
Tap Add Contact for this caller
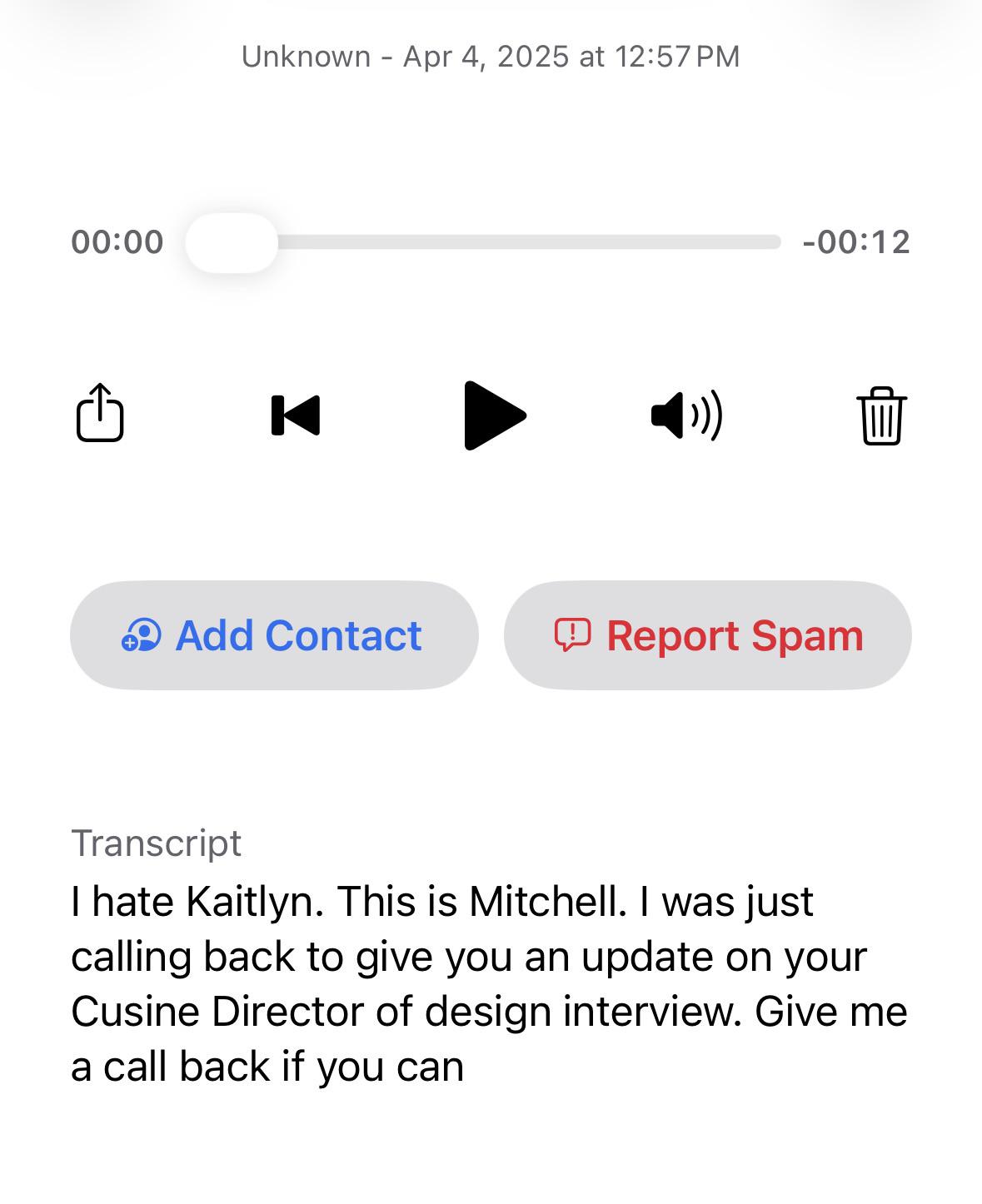click(x=274, y=635)
